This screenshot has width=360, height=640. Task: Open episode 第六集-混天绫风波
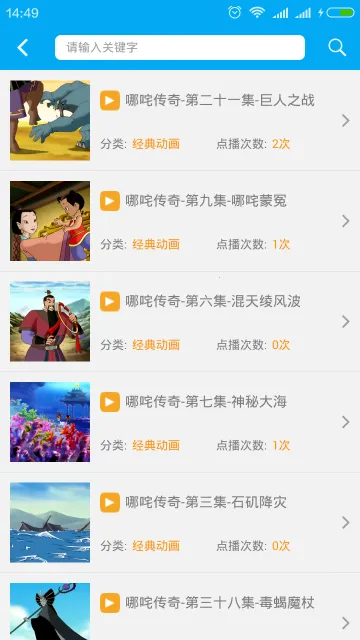coord(180,321)
